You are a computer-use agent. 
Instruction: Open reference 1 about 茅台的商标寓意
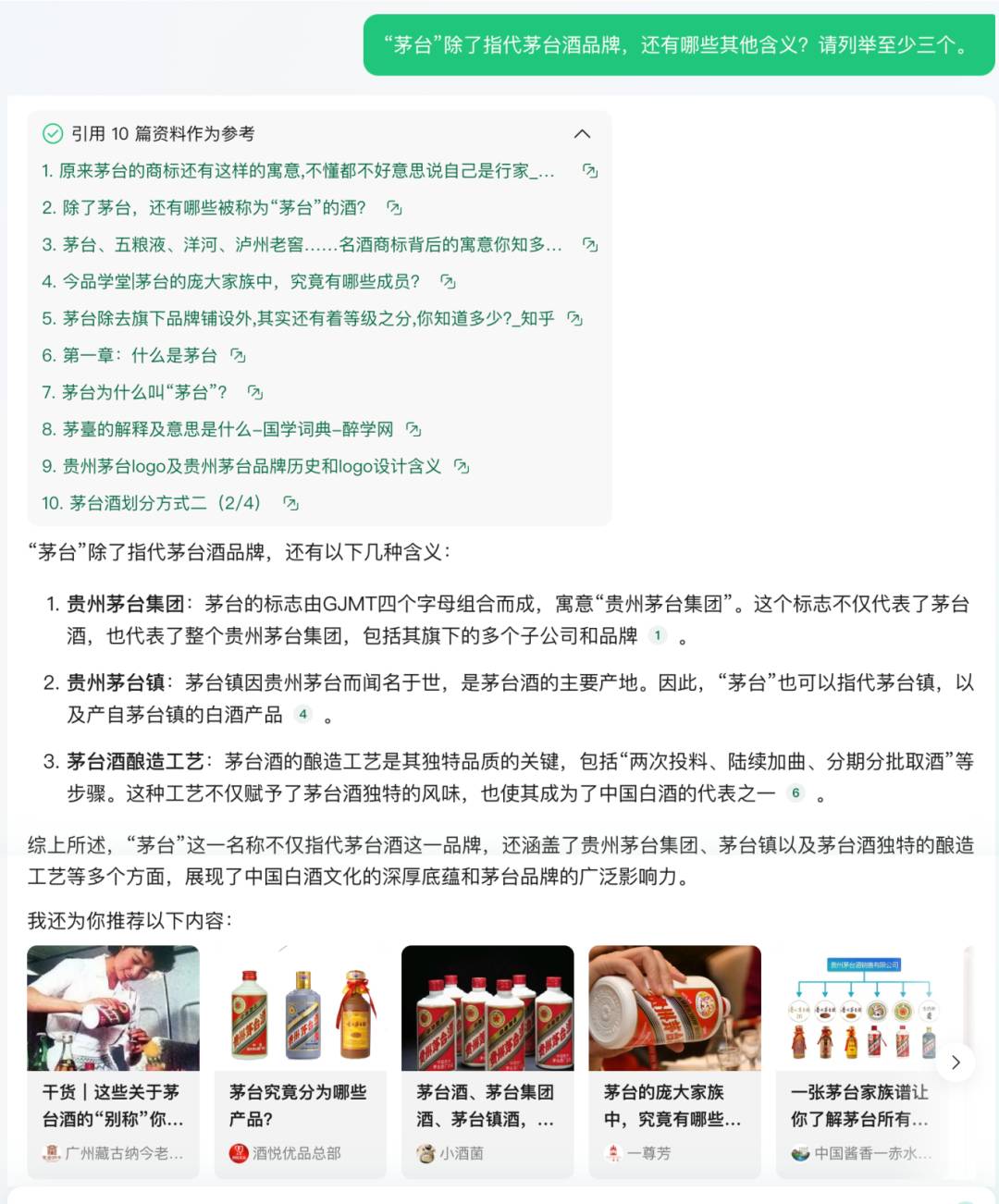coord(298,171)
